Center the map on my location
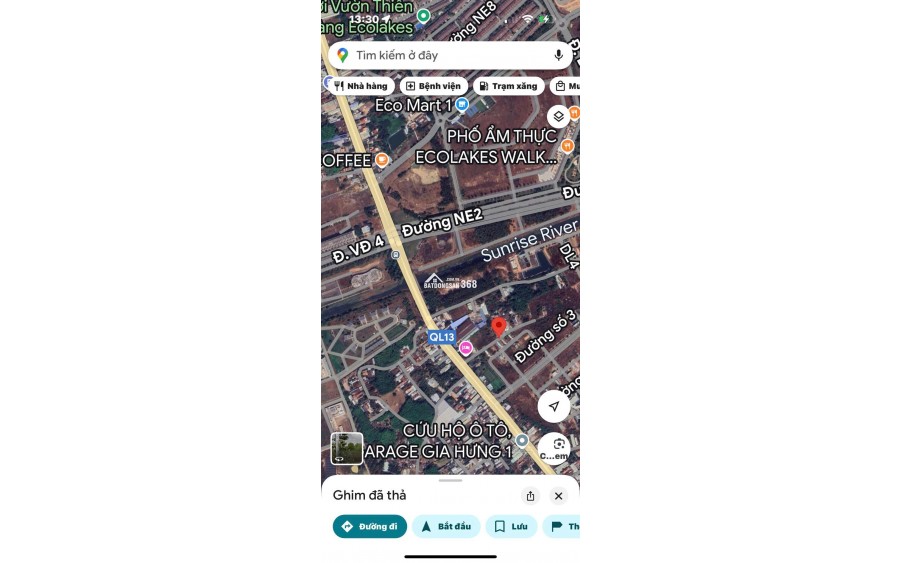This screenshot has height=563, width=903. 554,406
